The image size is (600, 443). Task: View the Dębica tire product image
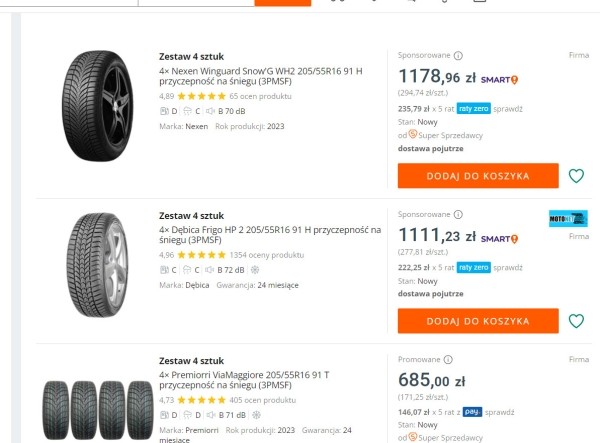click(x=96, y=265)
